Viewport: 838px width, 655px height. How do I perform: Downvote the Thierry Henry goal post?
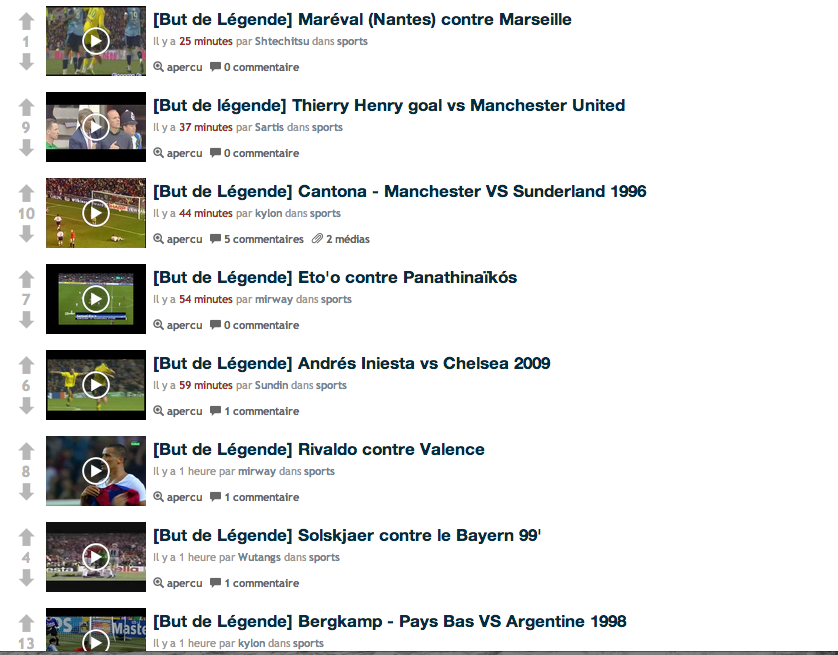(26, 147)
